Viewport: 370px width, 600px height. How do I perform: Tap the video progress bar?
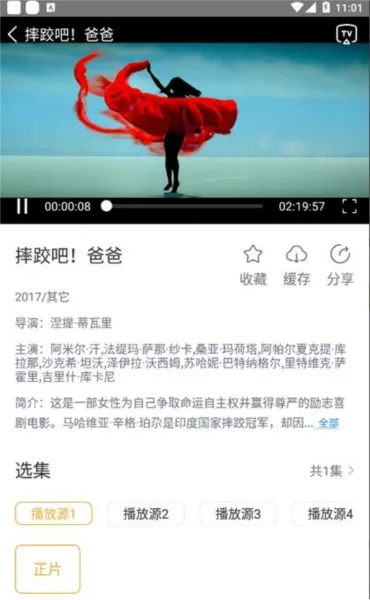(x=182, y=206)
